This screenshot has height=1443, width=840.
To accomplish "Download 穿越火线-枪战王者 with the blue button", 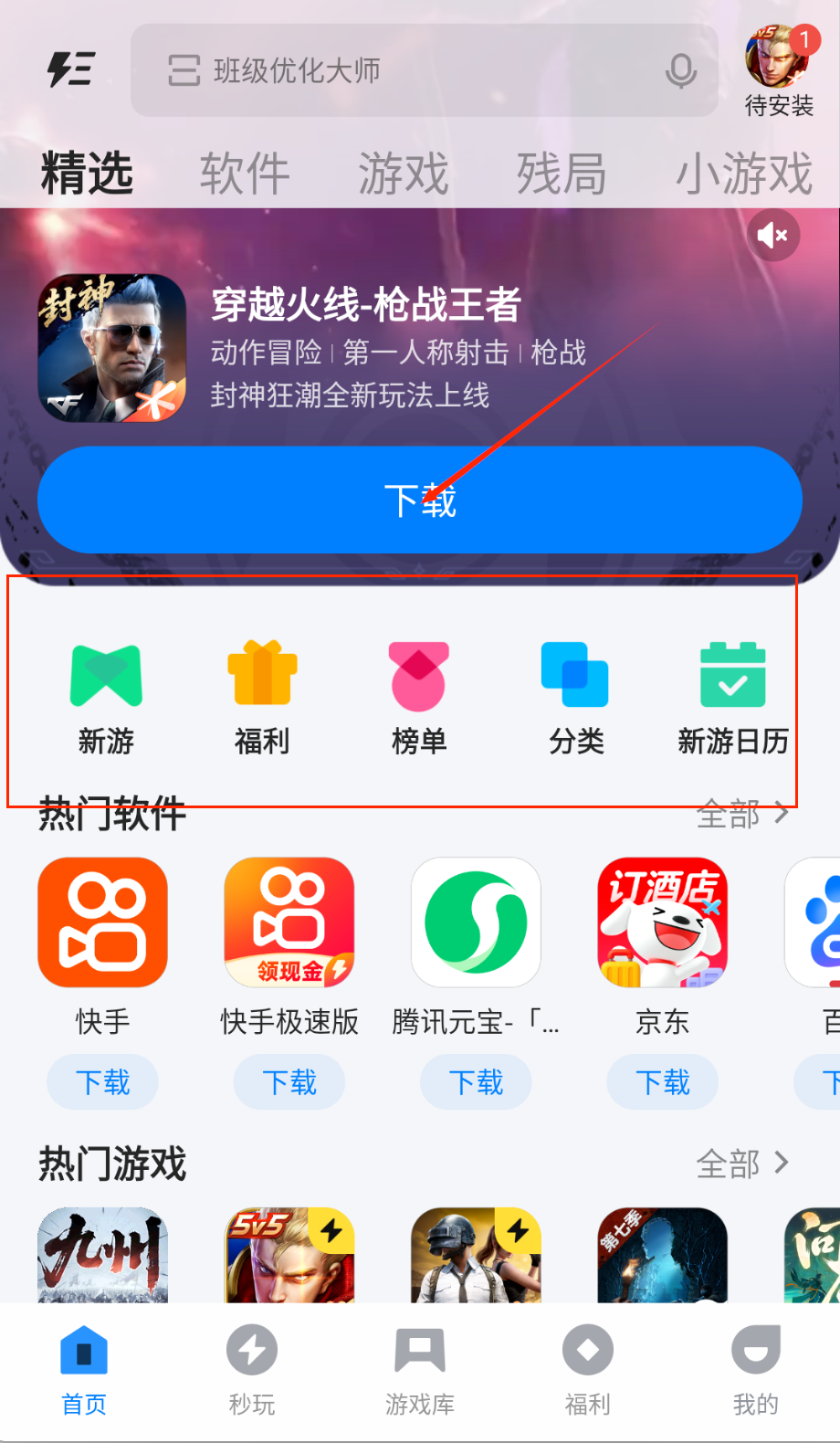I will 420,500.
